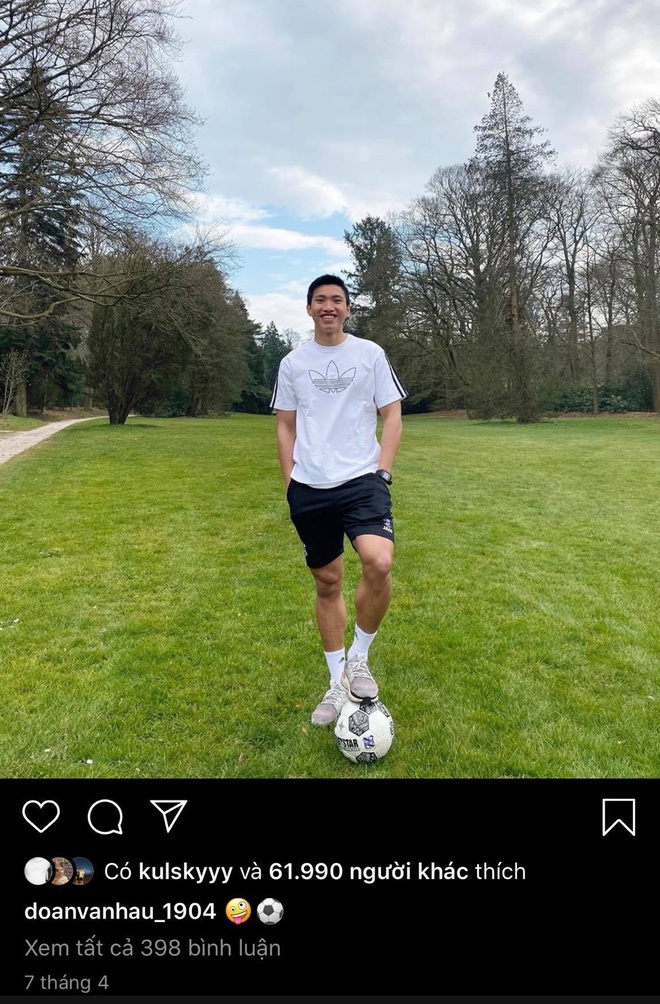Share the post with the paper plane icon

(x=169, y=815)
